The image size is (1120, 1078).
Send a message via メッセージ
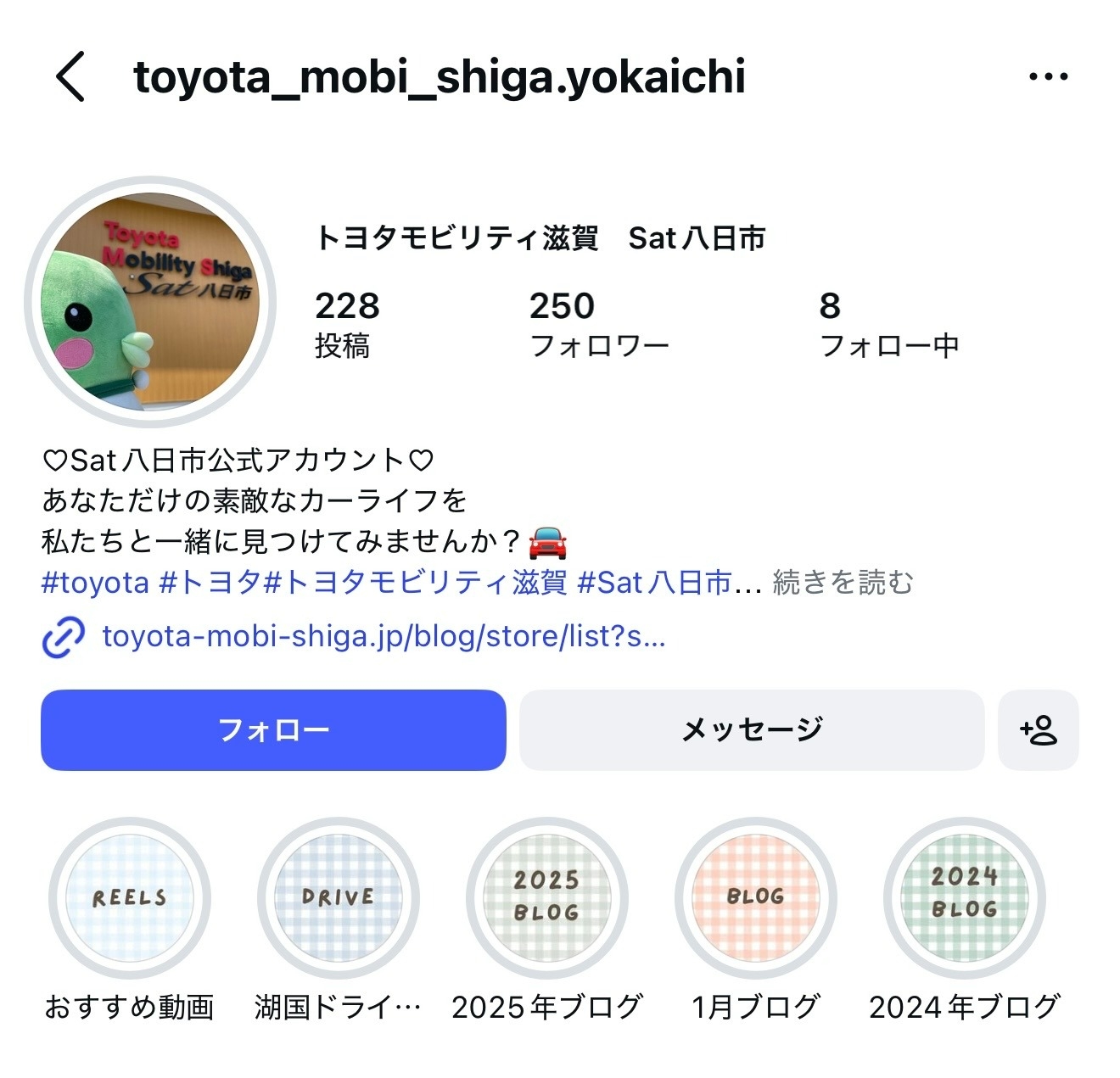[752, 730]
